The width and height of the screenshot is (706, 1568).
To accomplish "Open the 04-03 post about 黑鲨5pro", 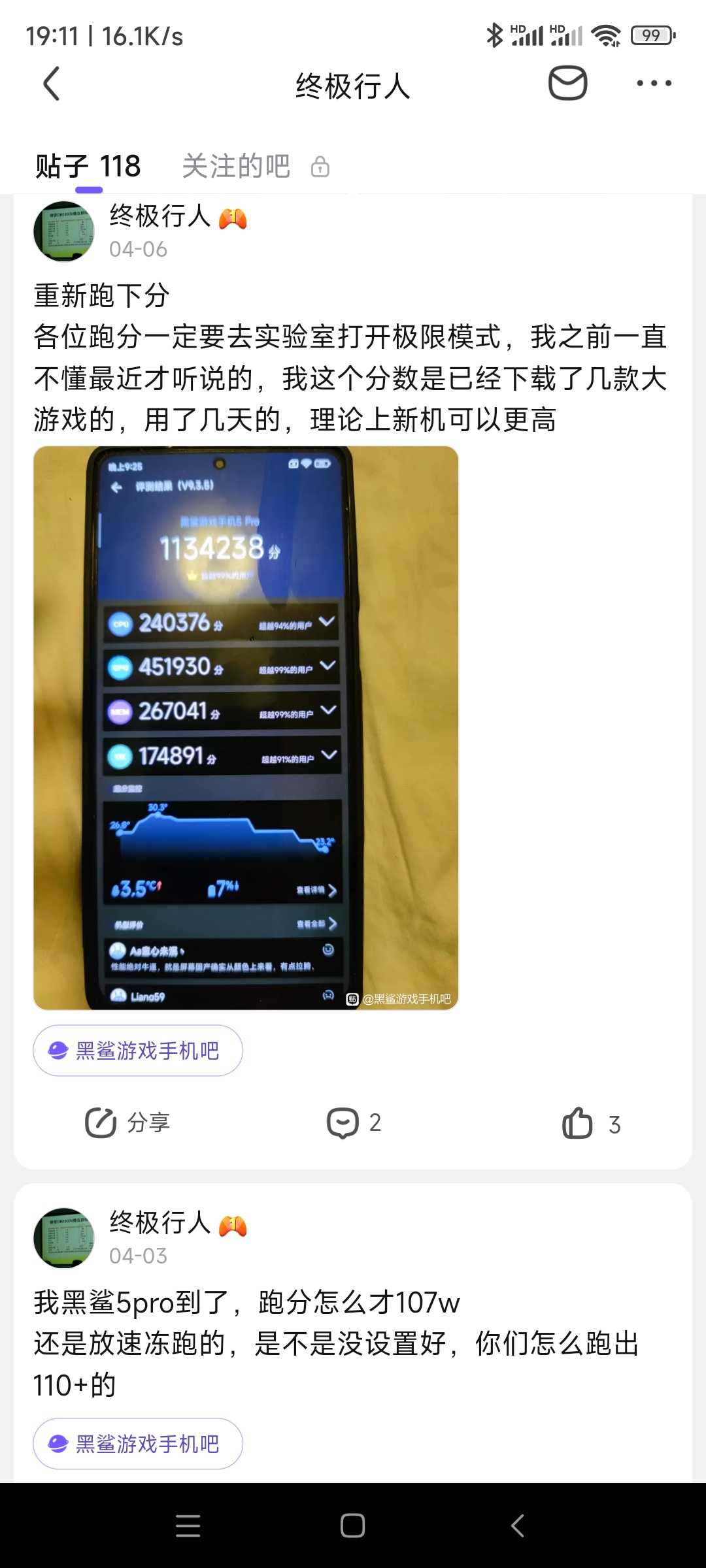I will pyautogui.click(x=336, y=1343).
